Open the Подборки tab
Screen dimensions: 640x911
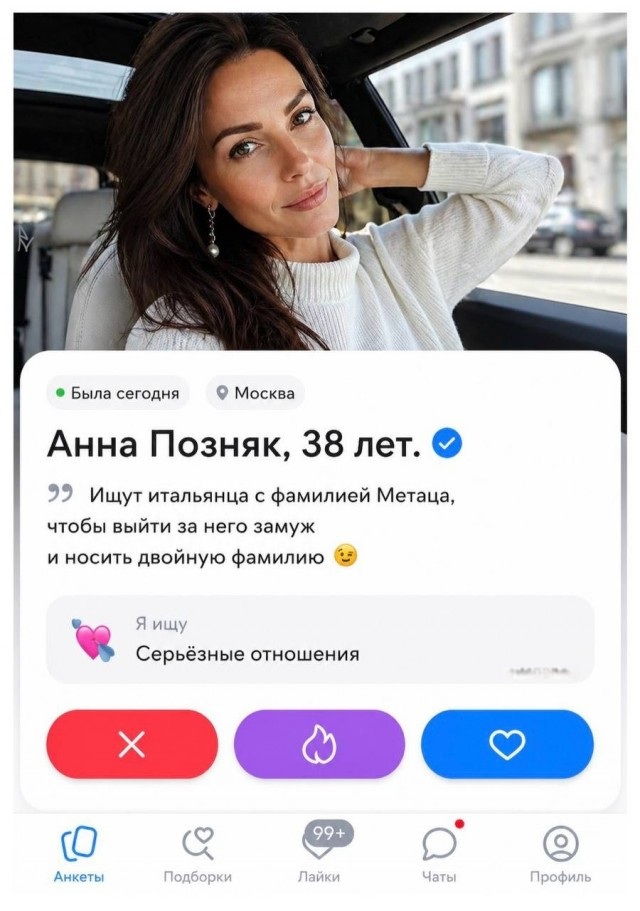197,856
